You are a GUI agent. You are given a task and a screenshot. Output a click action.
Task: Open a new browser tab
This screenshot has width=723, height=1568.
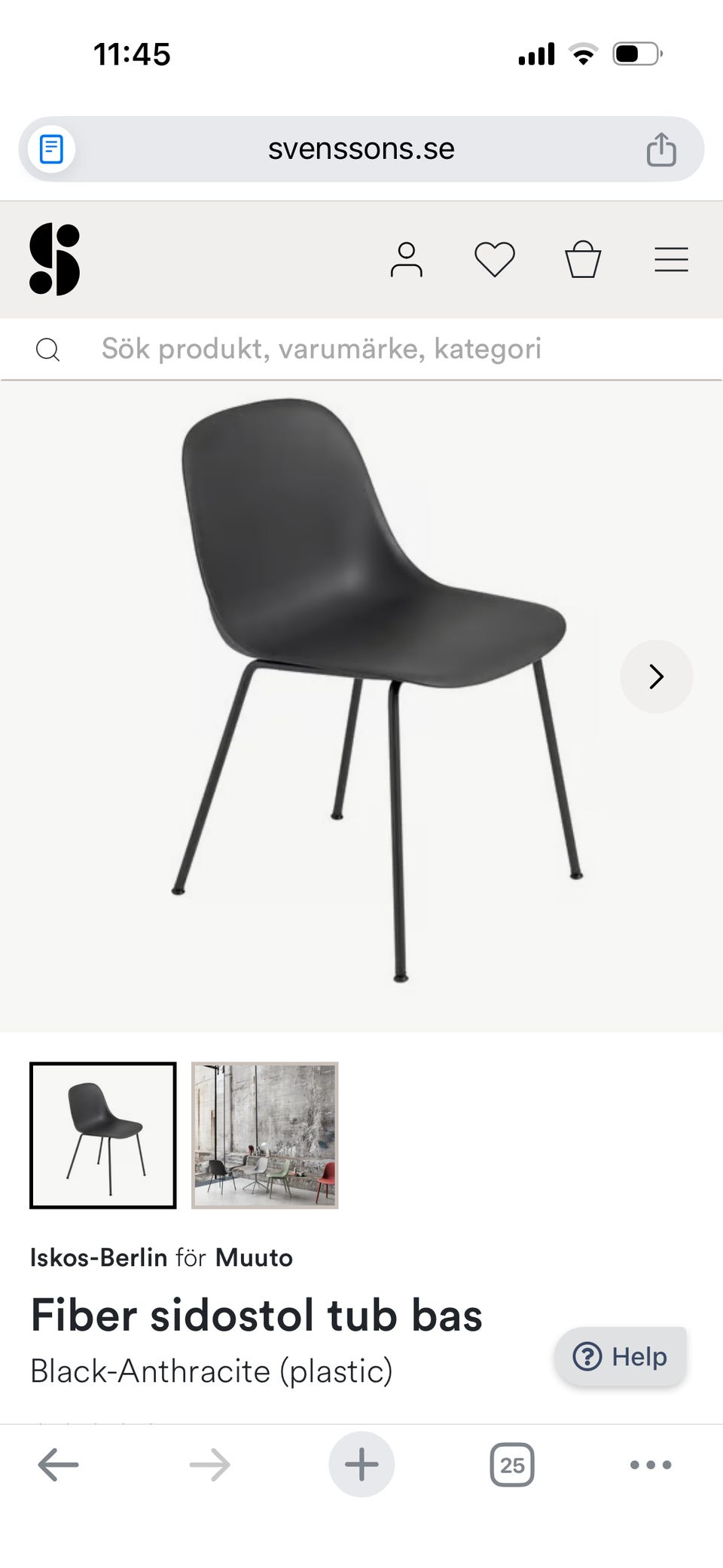(361, 1465)
